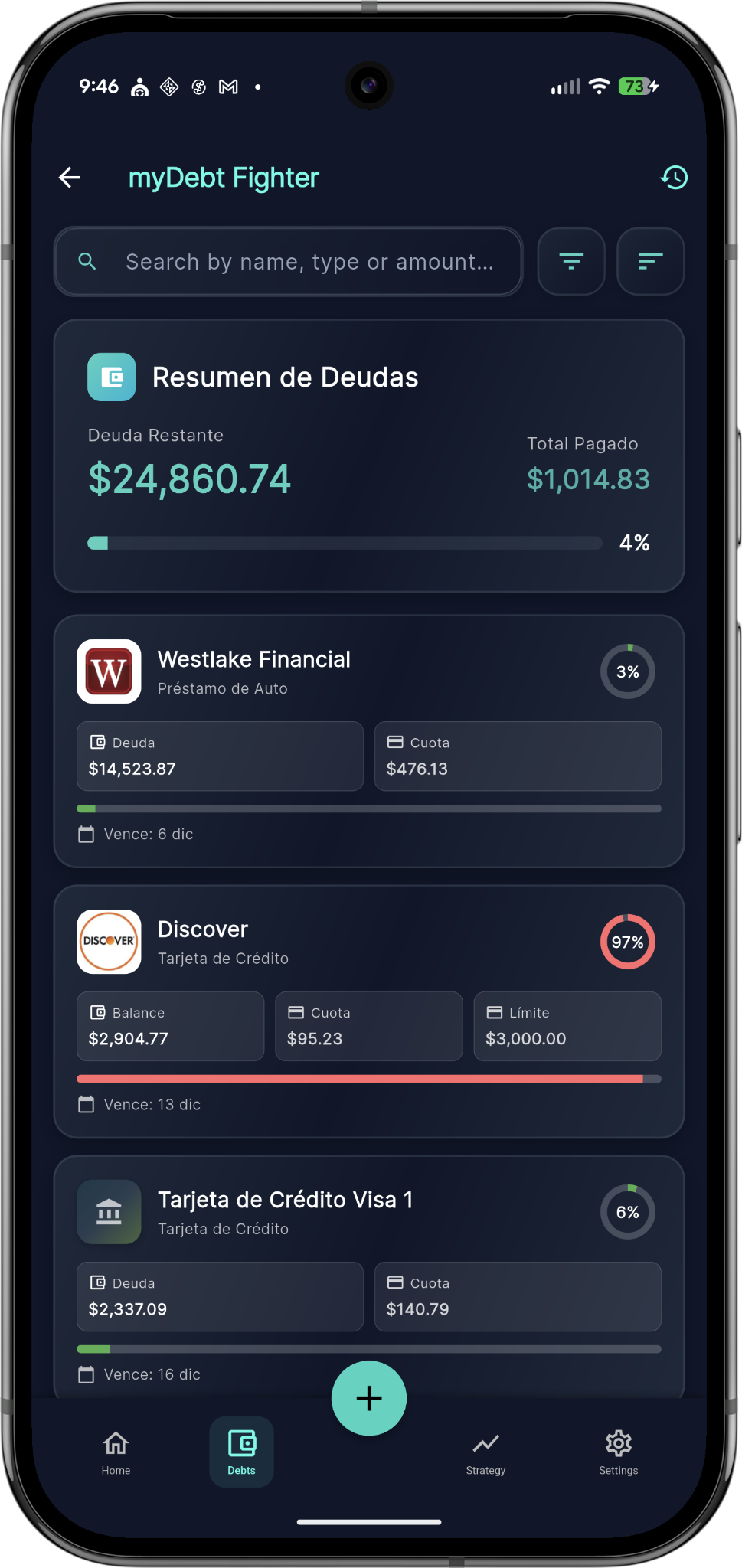
Task: Open the sort options button
Action: point(650,262)
